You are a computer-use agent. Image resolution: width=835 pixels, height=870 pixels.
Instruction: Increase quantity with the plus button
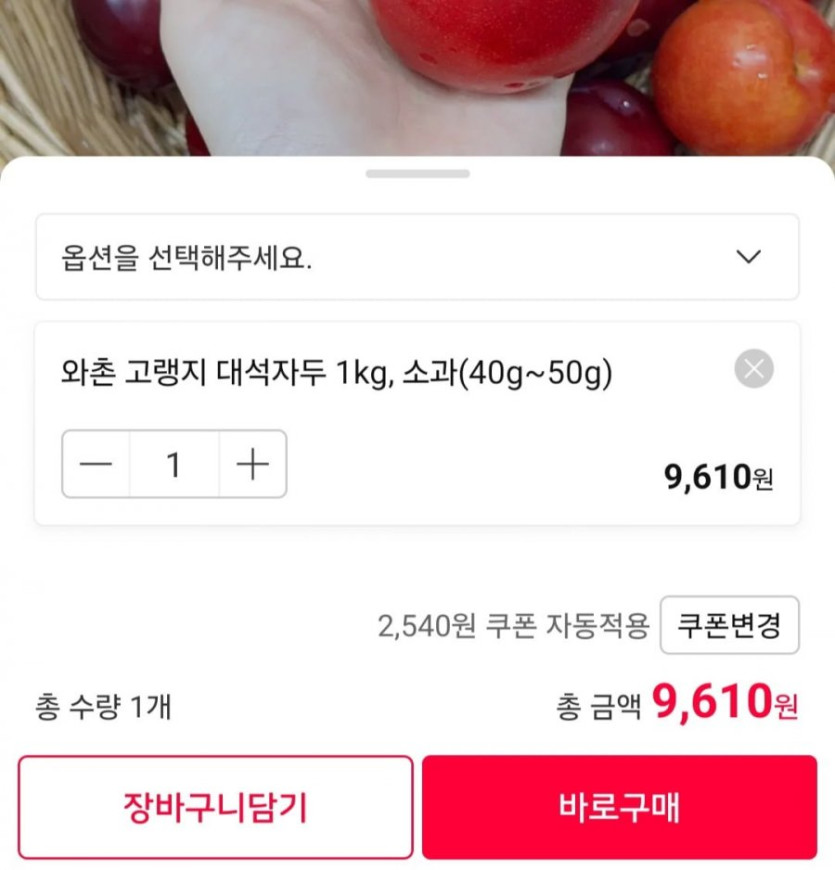(x=253, y=464)
